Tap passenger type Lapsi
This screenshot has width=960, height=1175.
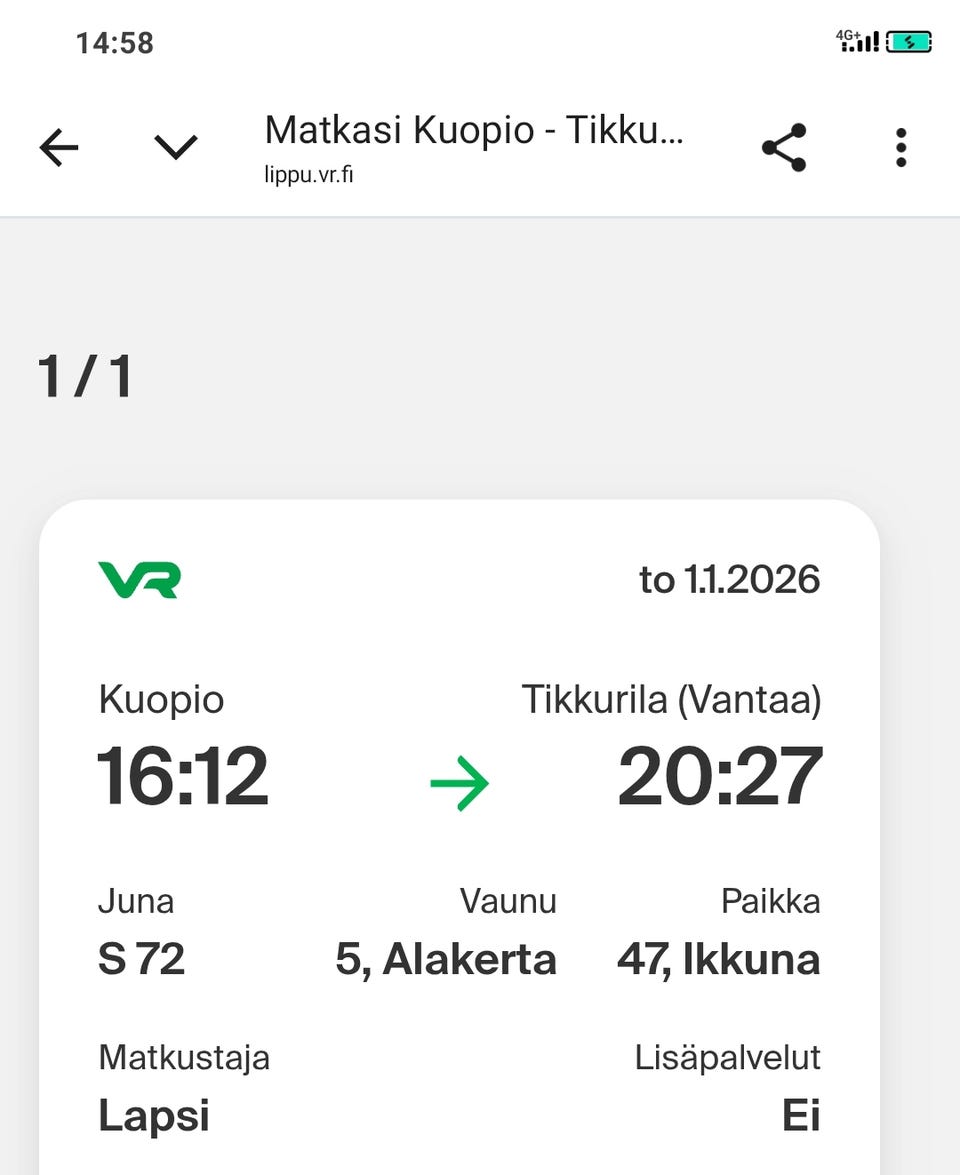point(152,1115)
